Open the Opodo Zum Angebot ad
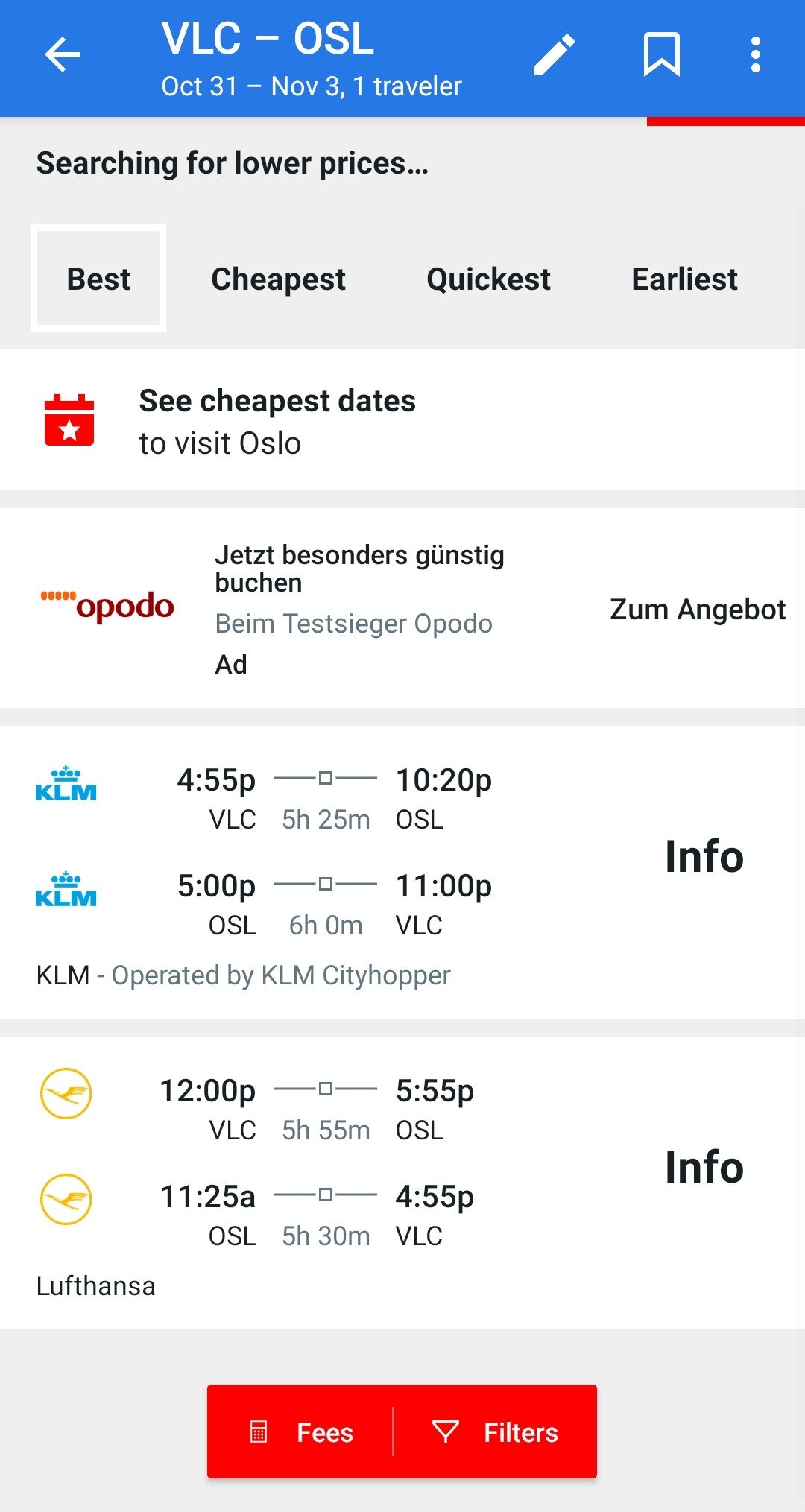Viewport: 805px width, 1512px height. point(402,608)
